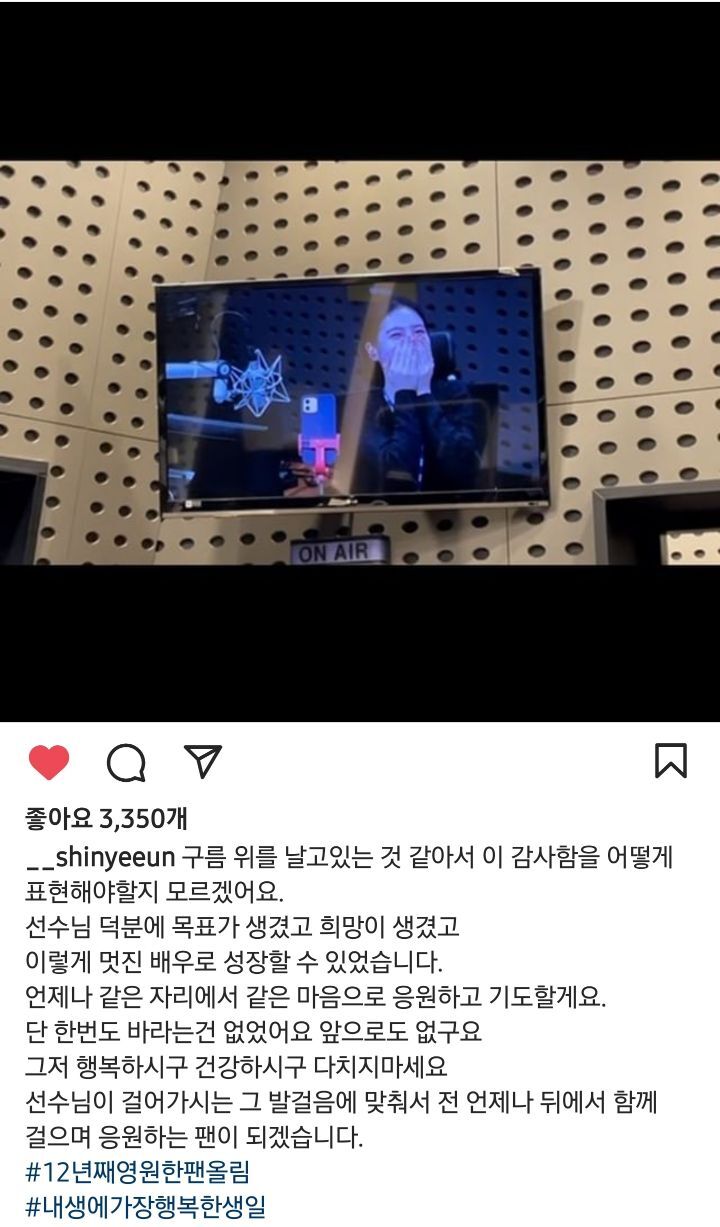Open hashtag #내생에가장행복한생일
Viewport: 720px width, 1227px height.
[x=146, y=1207]
